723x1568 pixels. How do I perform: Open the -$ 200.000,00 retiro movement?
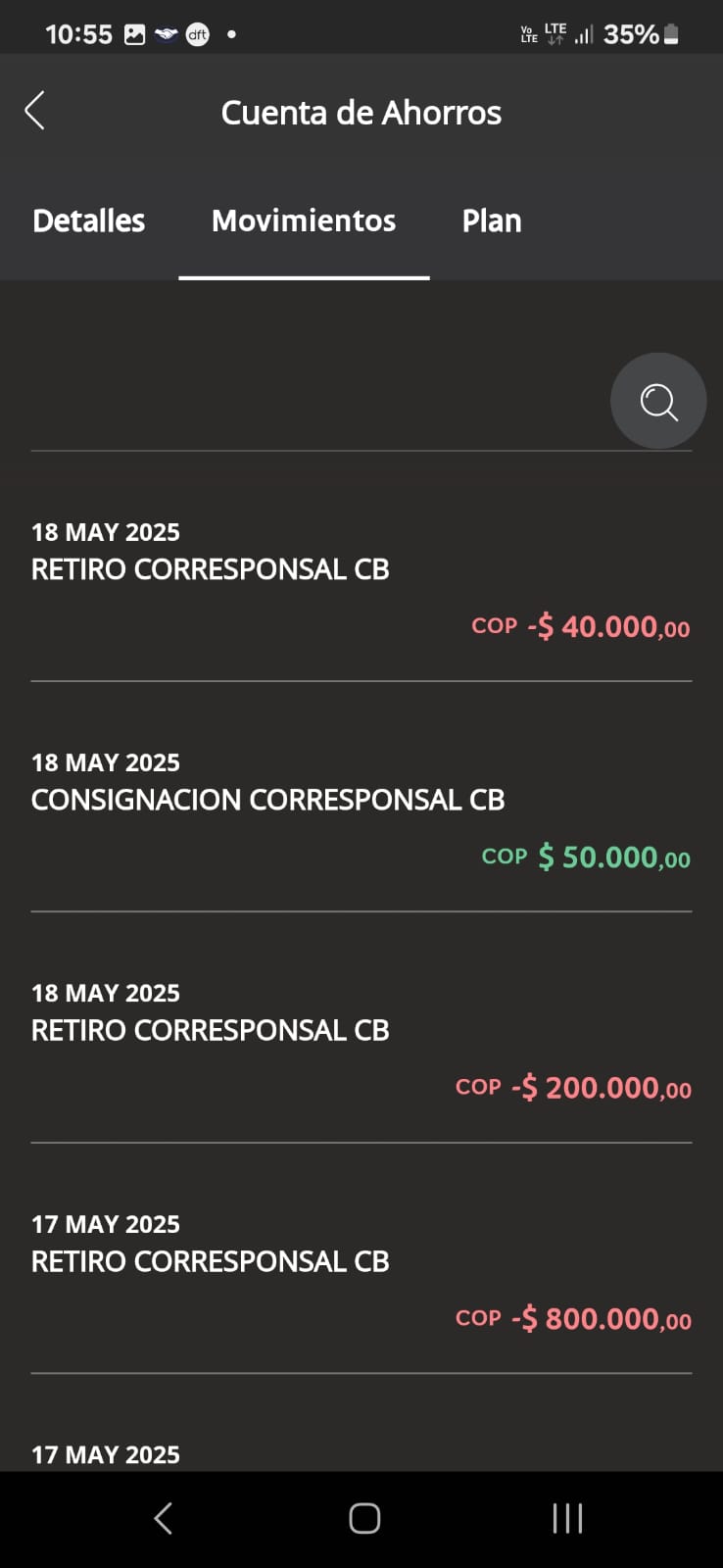361,1041
